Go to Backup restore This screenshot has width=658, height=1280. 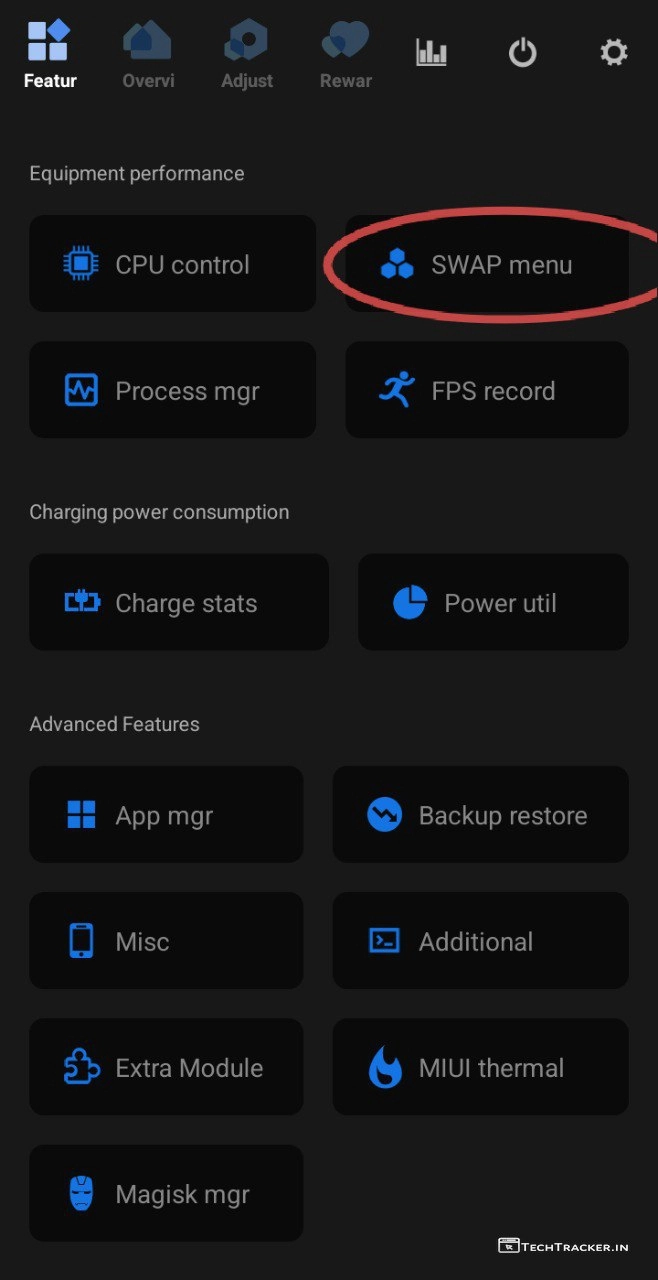tap(480, 815)
